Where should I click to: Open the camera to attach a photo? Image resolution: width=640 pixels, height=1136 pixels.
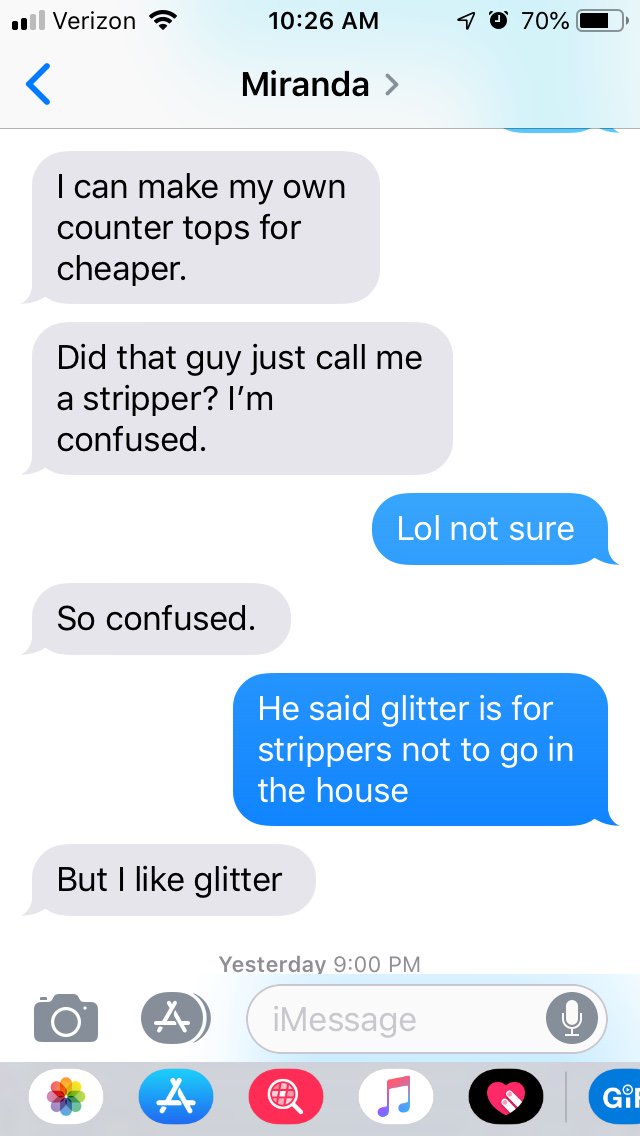(66, 1018)
